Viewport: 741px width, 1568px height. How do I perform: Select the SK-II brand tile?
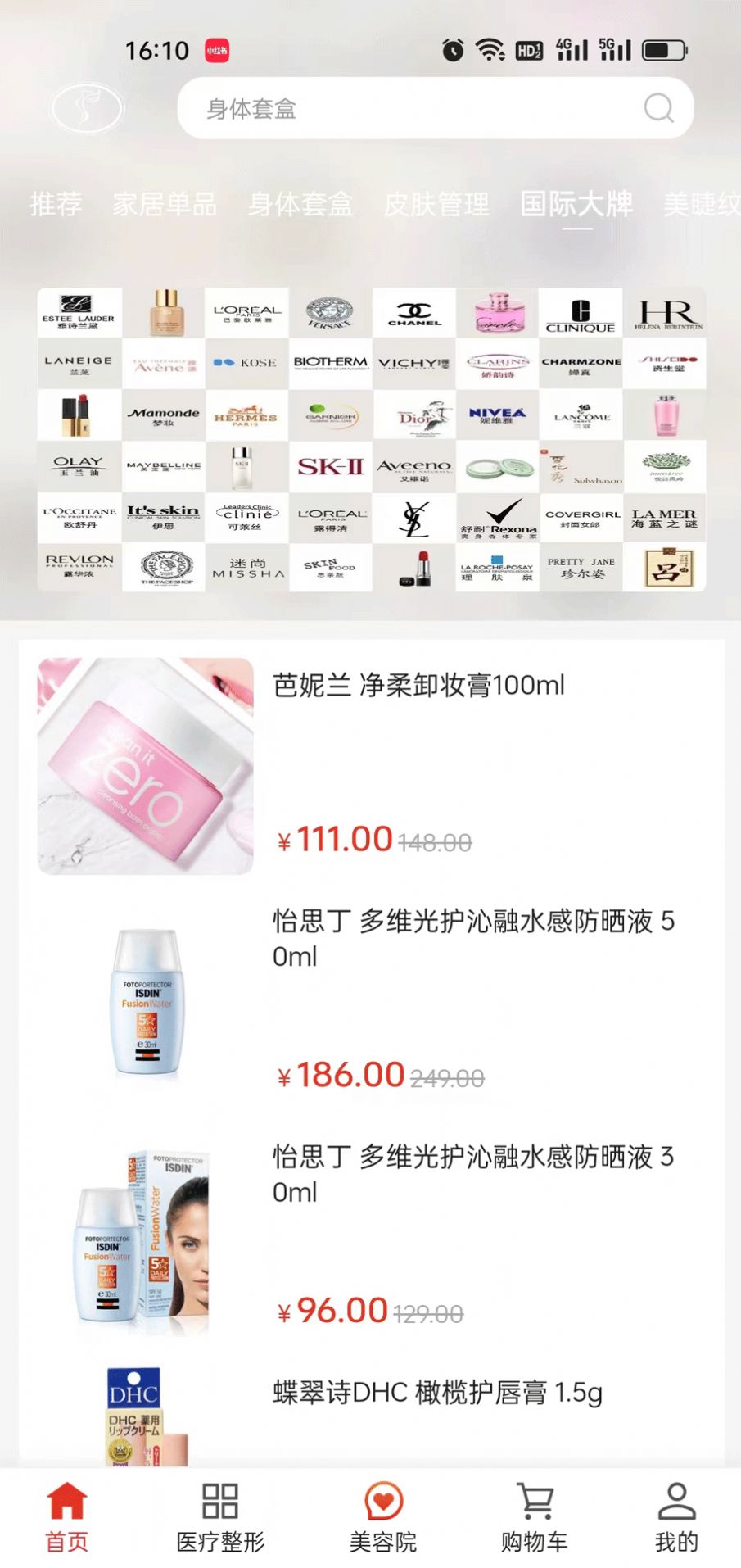tap(330, 466)
